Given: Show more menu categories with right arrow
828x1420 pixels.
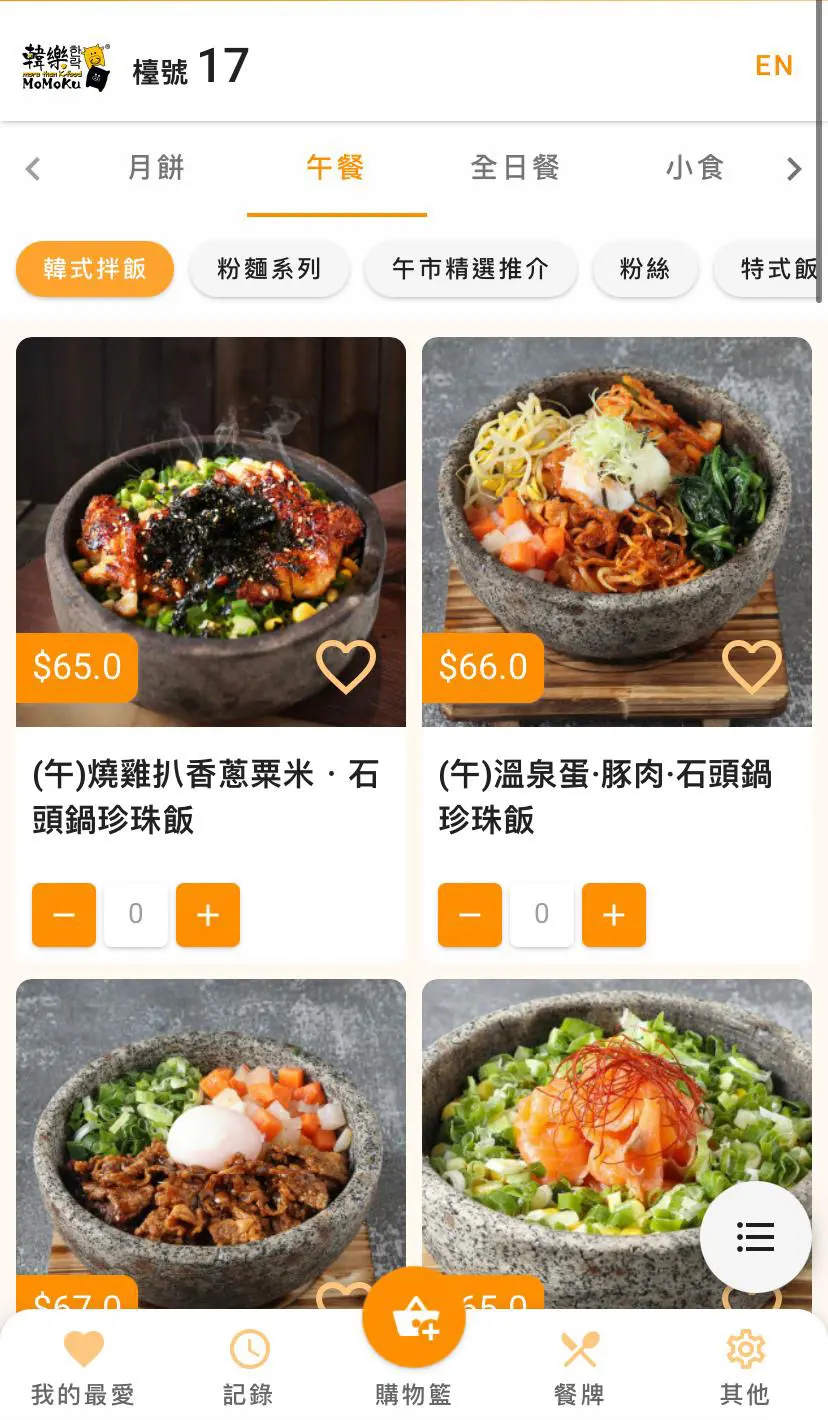Looking at the screenshot, I should (794, 169).
